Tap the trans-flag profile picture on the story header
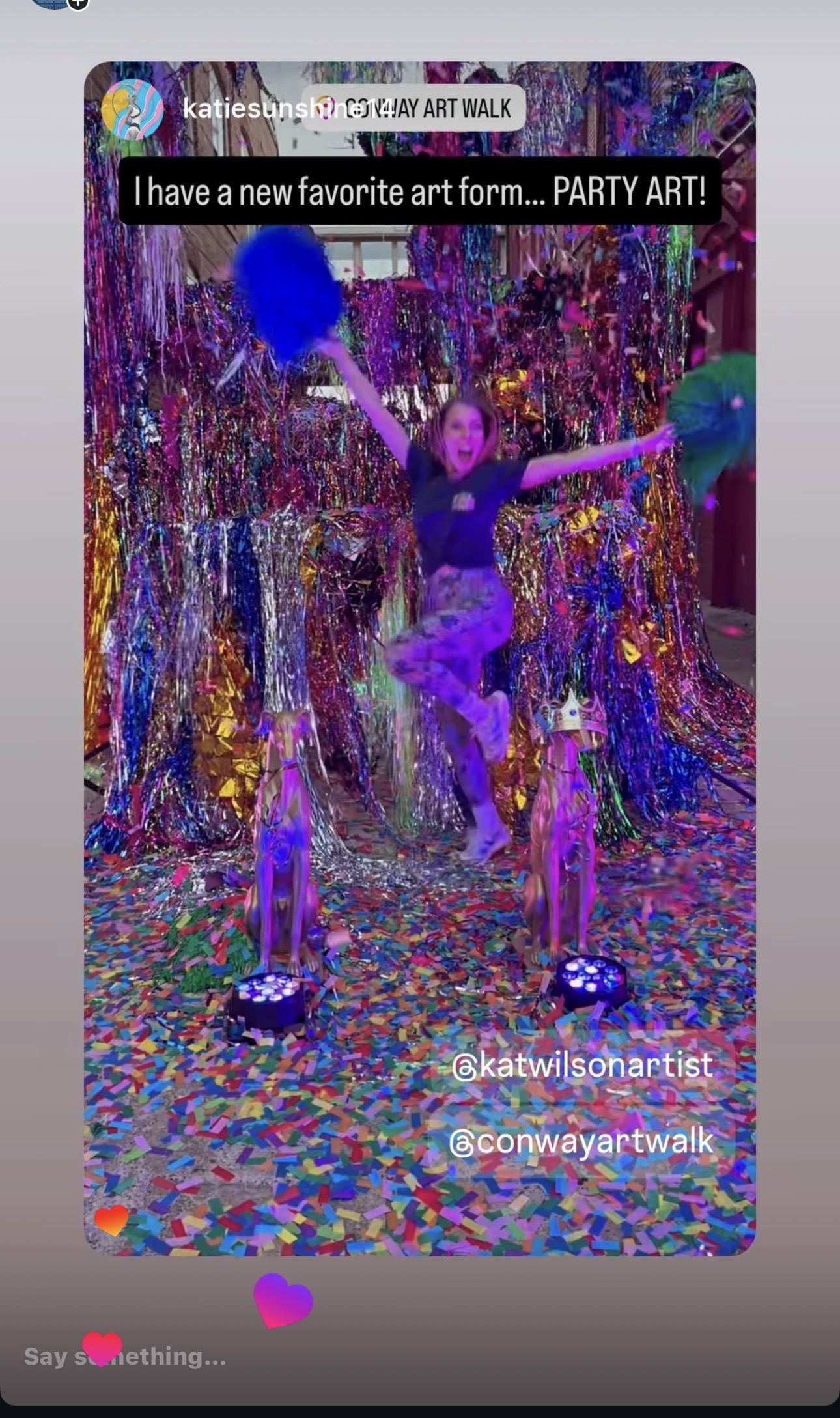Image resolution: width=840 pixels, height=1418 pixels. click(x=132, y=109)
